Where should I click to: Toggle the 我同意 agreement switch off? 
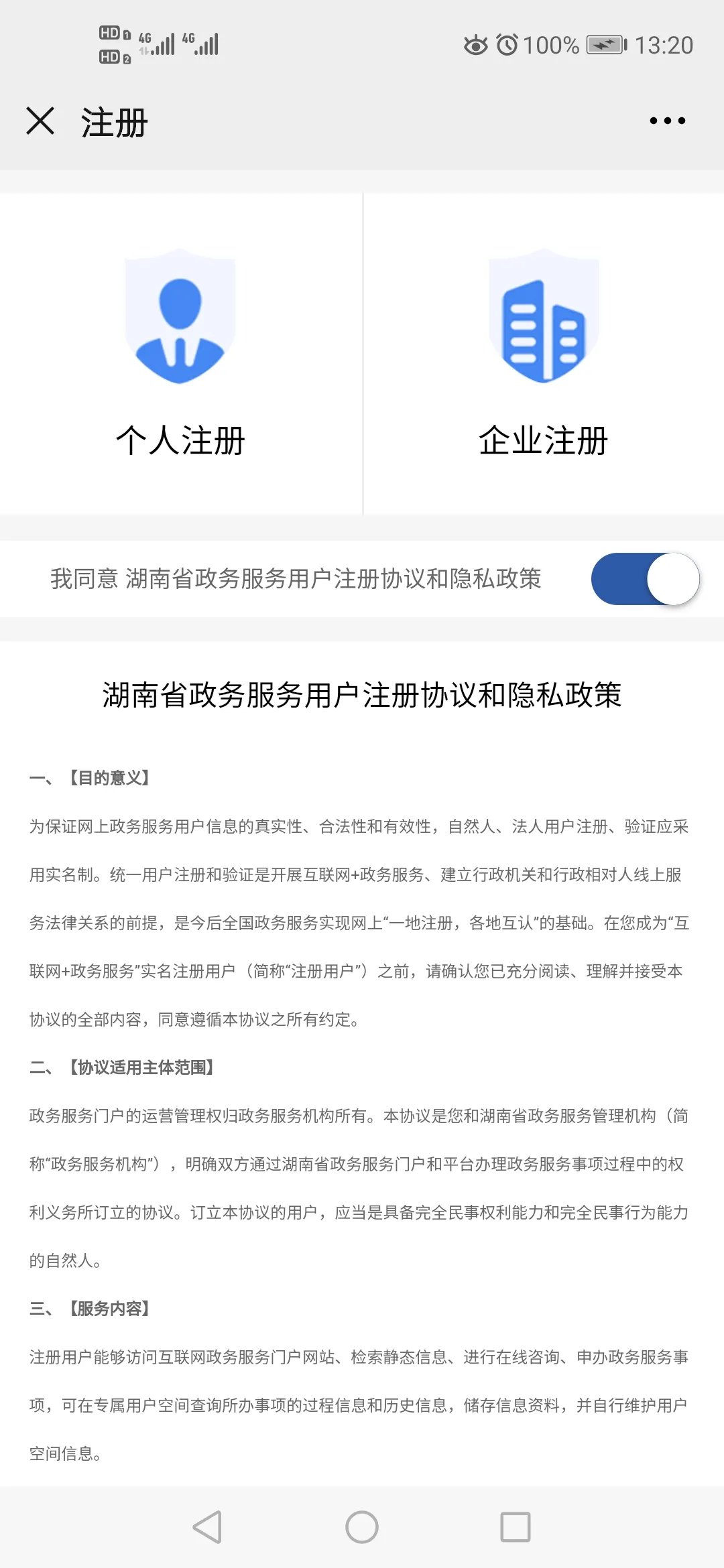[645, 579]
